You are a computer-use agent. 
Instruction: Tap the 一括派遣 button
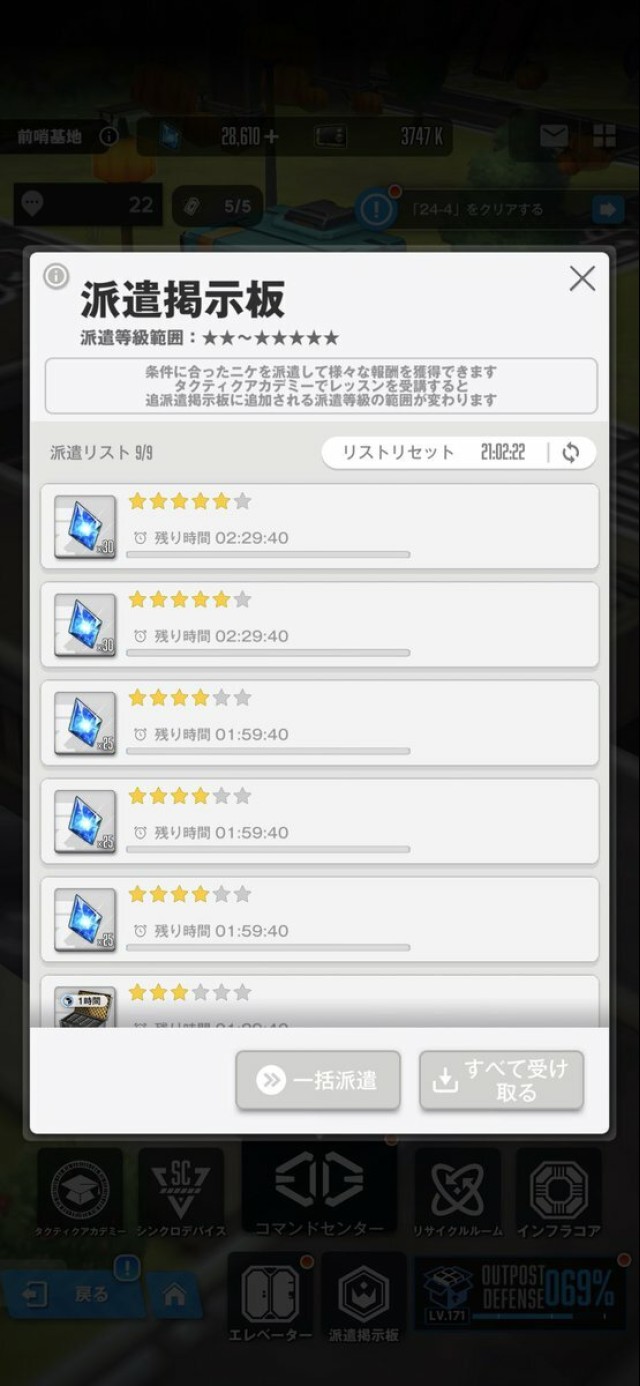pyautogui.click(x=318, y=1080)
